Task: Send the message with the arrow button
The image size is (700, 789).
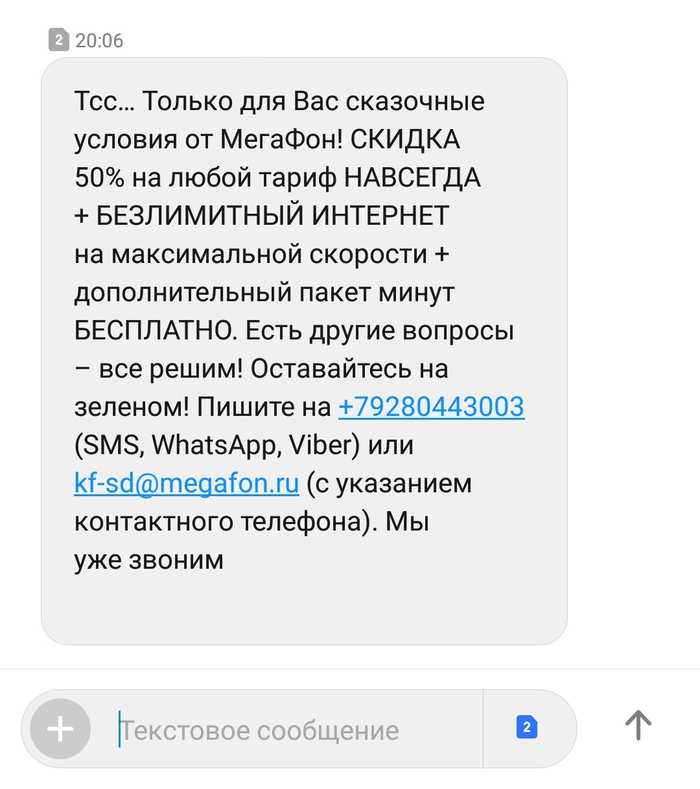Action: (x=638, y=725)
